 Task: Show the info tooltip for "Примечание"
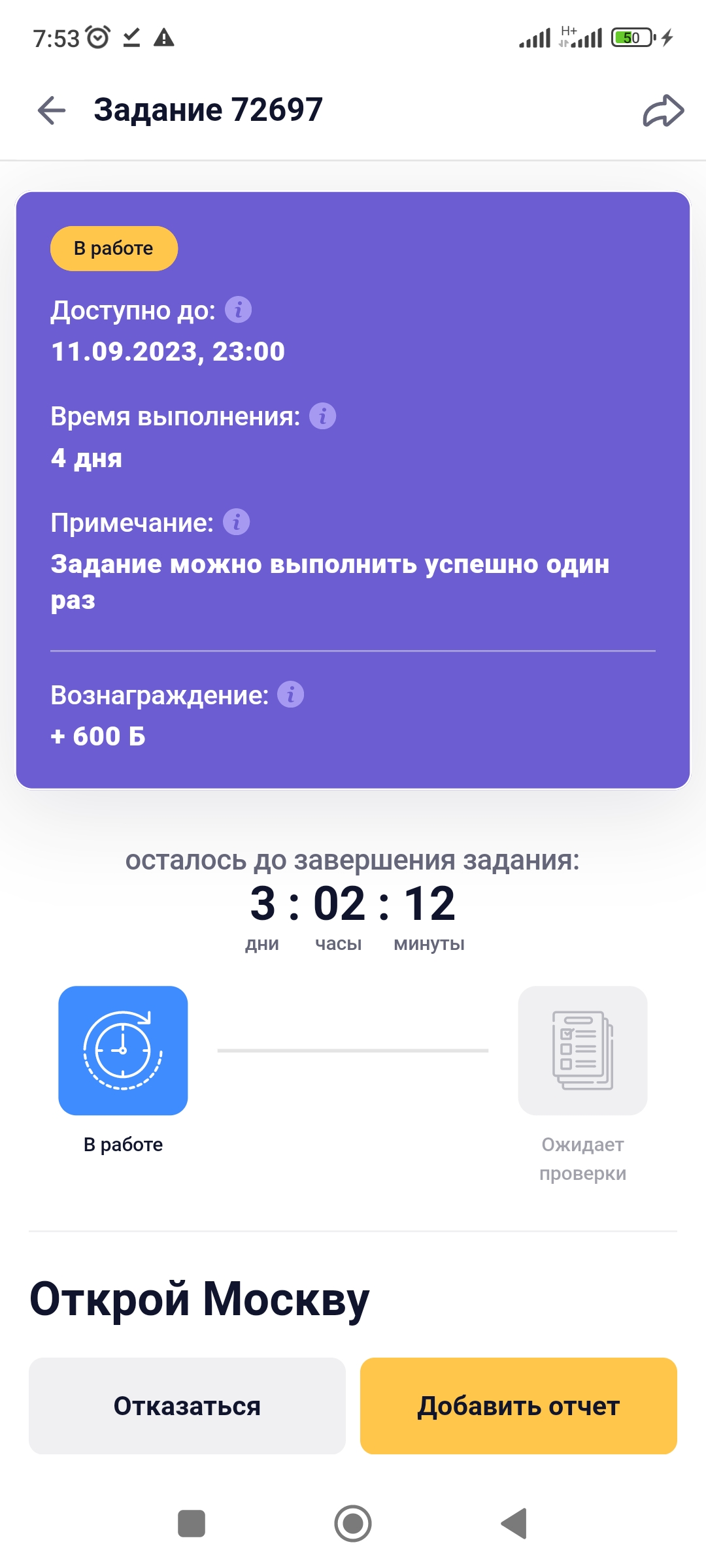[x=237, y=522]
